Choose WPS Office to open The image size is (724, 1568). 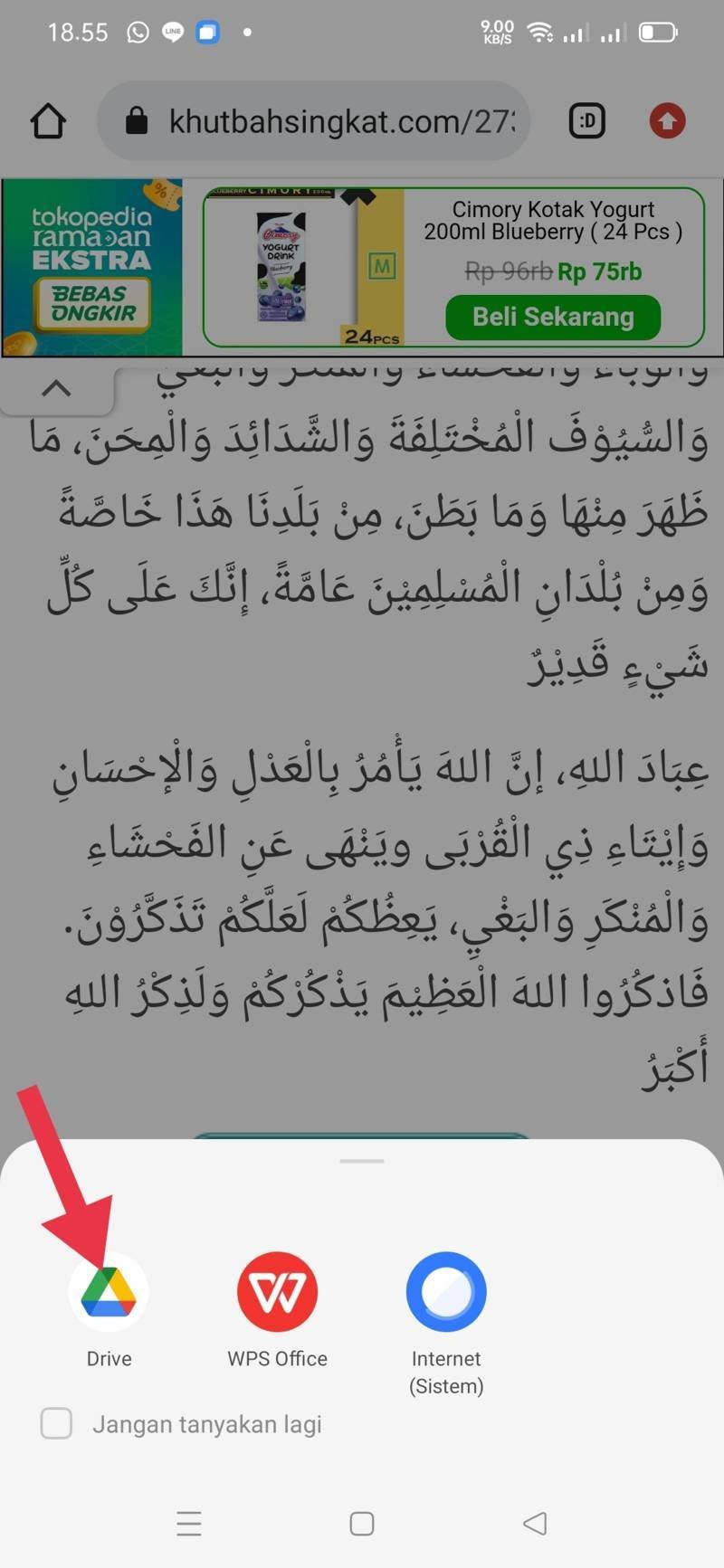(x=277, y=1292)
